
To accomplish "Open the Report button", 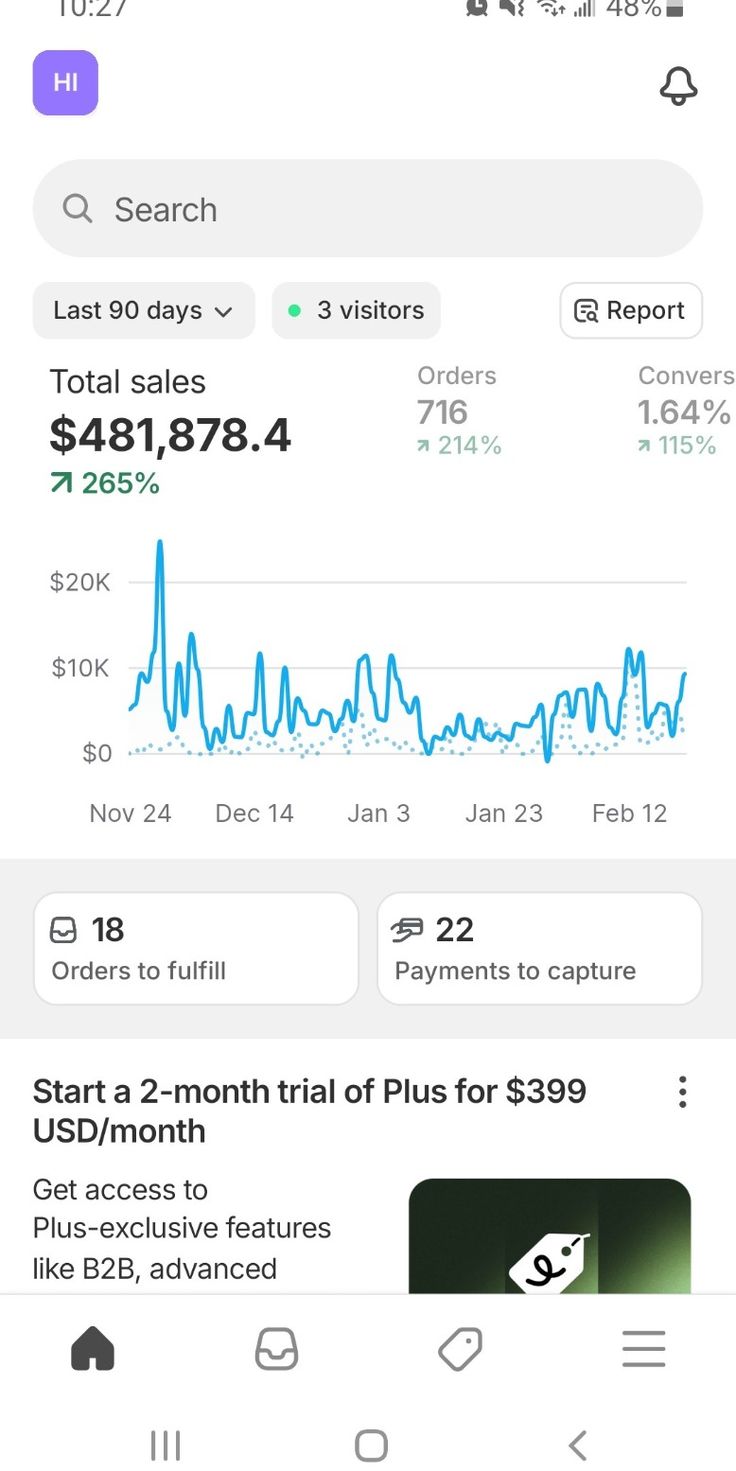I will click(630, 311).
